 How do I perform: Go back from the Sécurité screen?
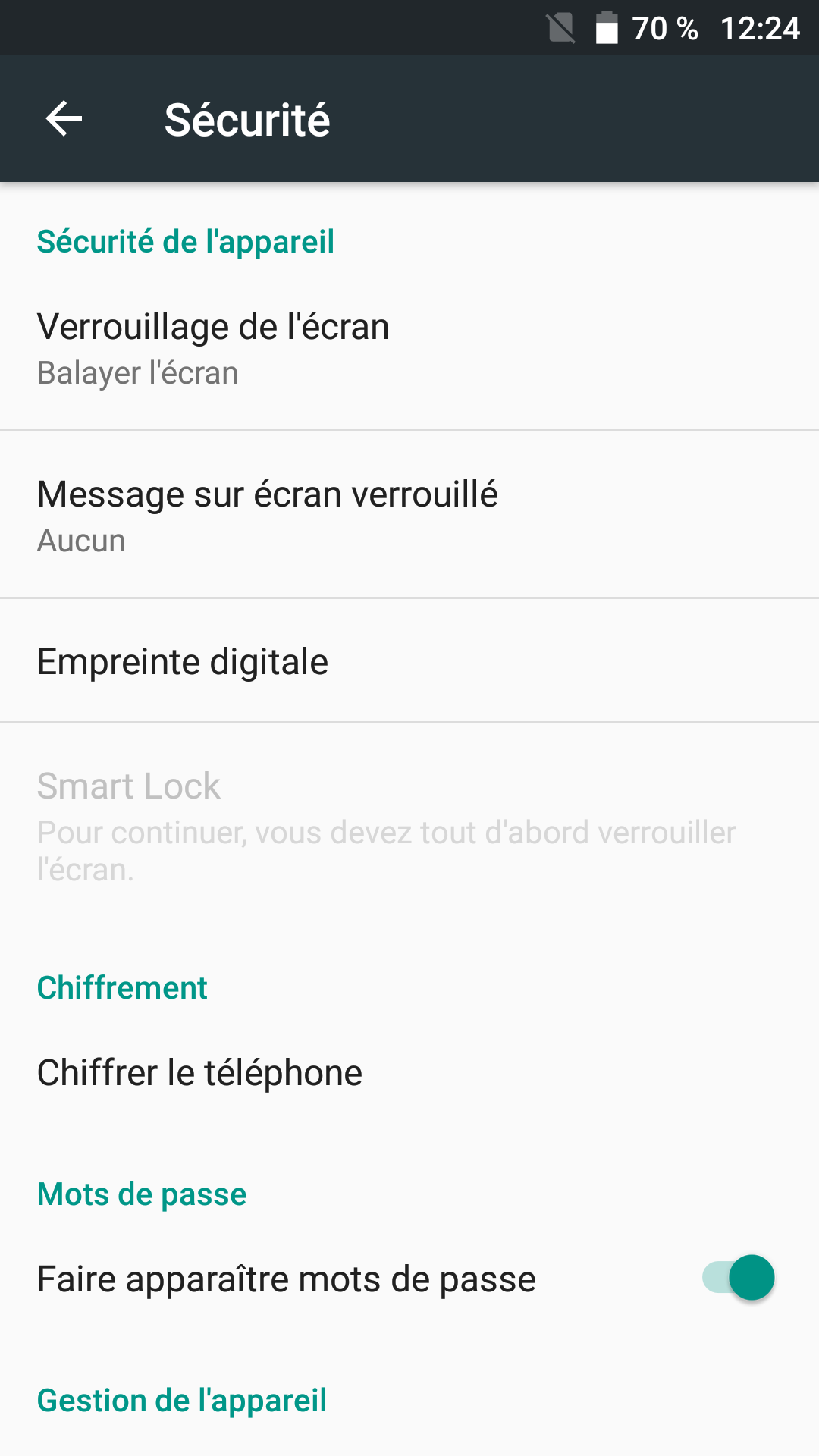coord(64,119)
